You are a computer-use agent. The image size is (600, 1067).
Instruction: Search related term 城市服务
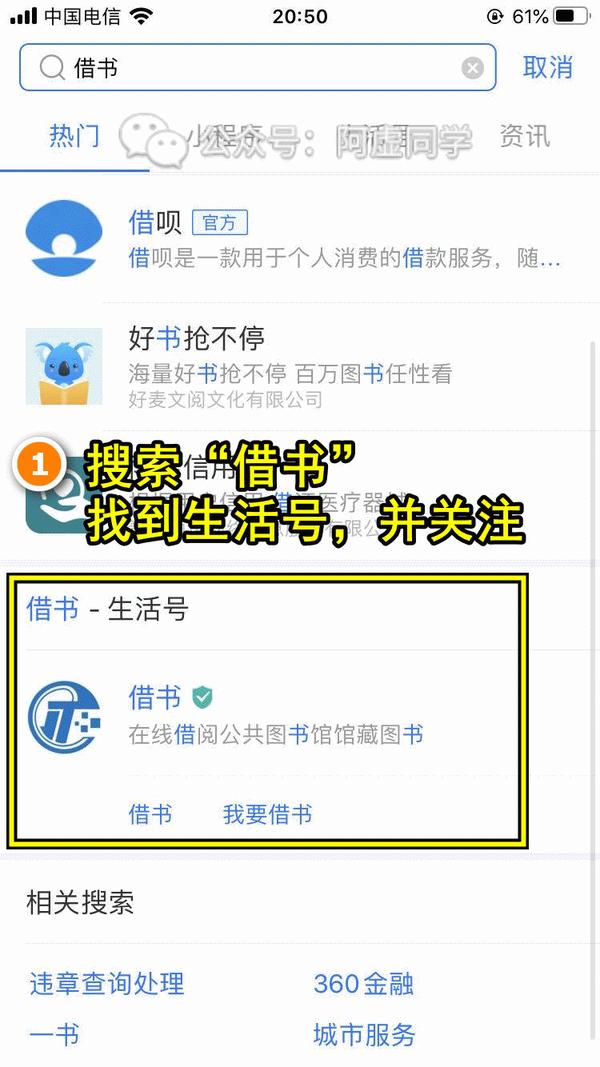(363, 1035)
